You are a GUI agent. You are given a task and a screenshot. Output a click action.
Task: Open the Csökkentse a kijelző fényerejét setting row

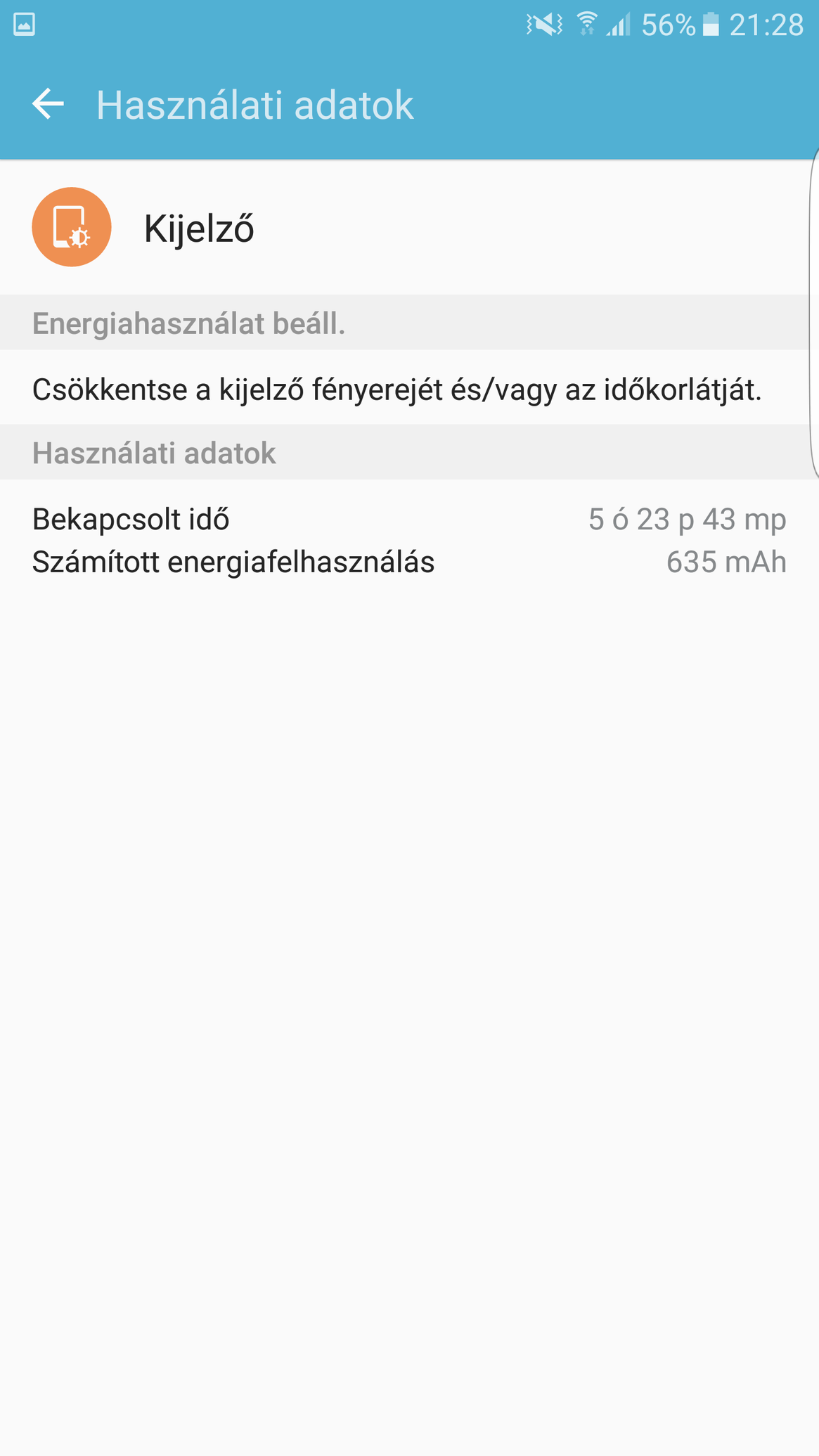(404, 387)
